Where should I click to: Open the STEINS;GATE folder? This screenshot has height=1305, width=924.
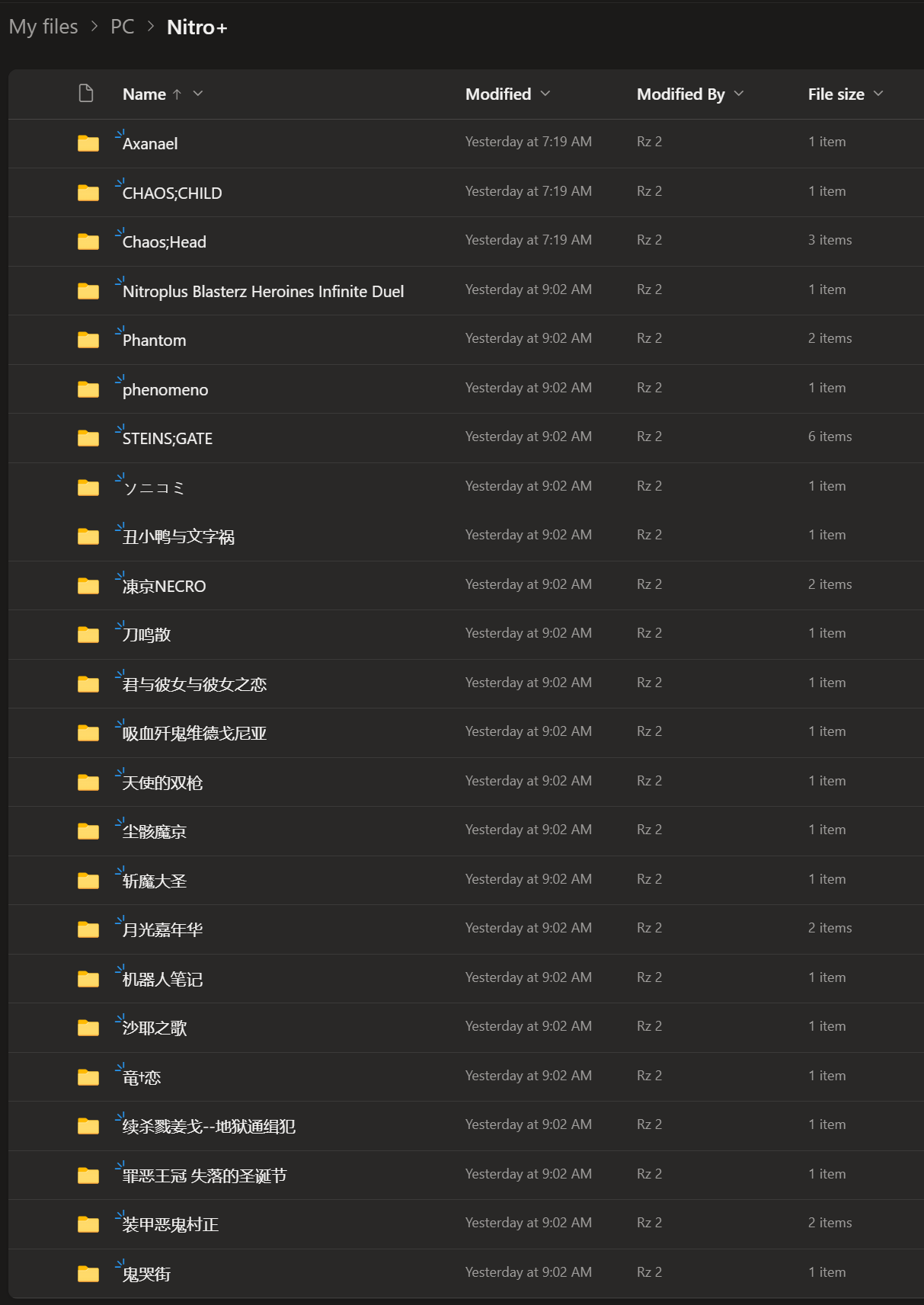(168, 439)
